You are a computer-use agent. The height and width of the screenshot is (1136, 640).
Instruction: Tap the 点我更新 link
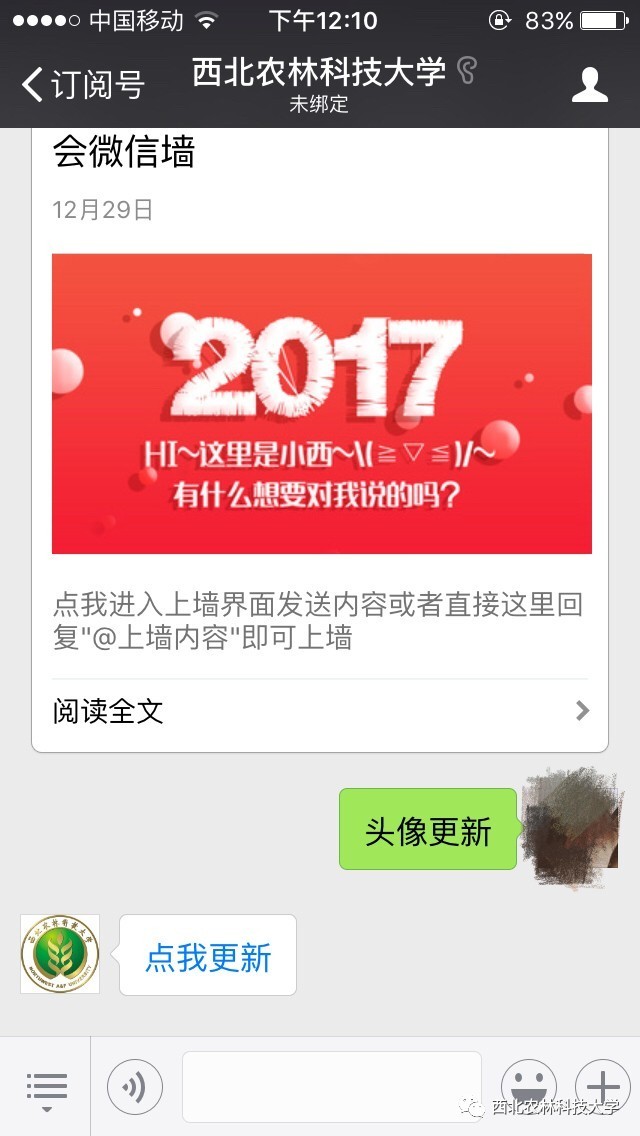click(208, 957)
